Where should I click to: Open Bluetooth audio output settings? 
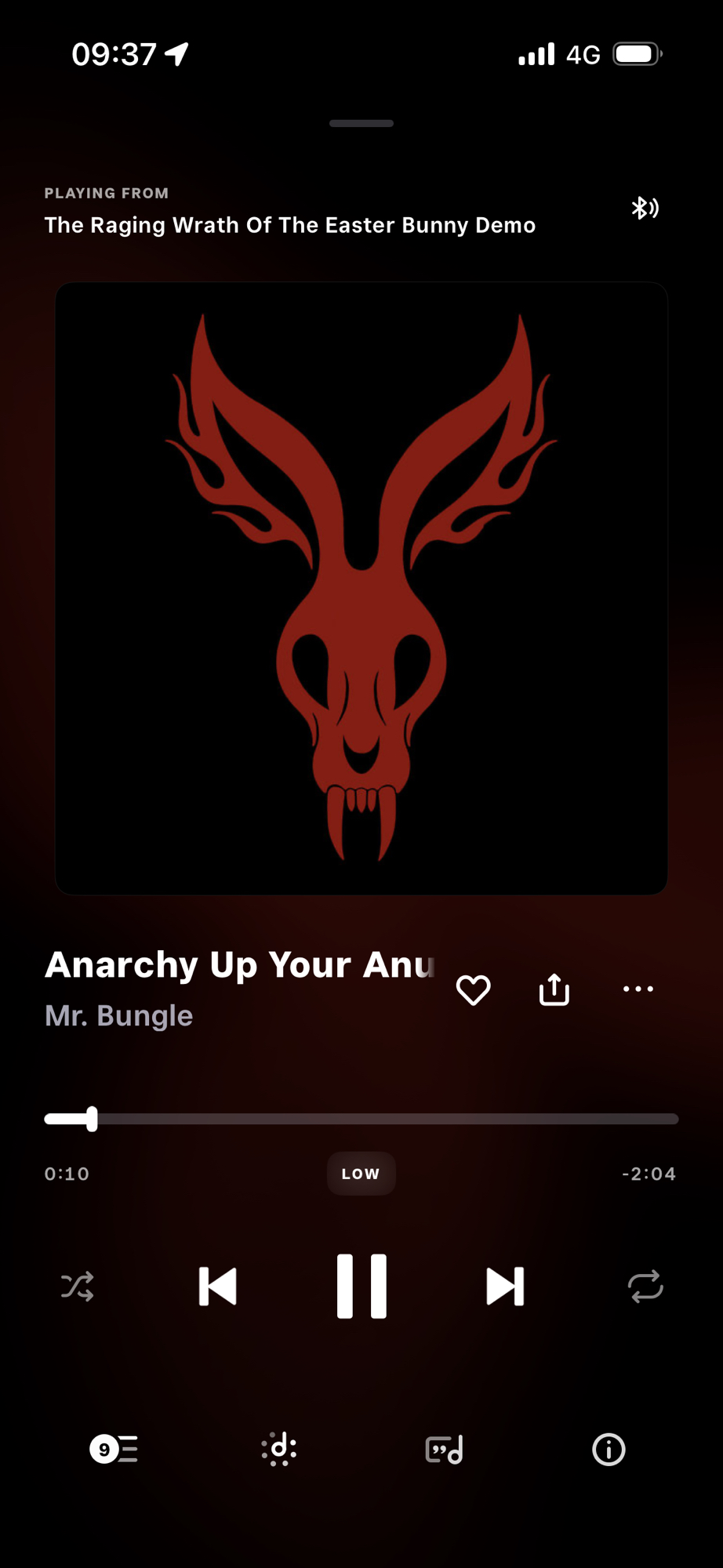click(x=645, y=208)
